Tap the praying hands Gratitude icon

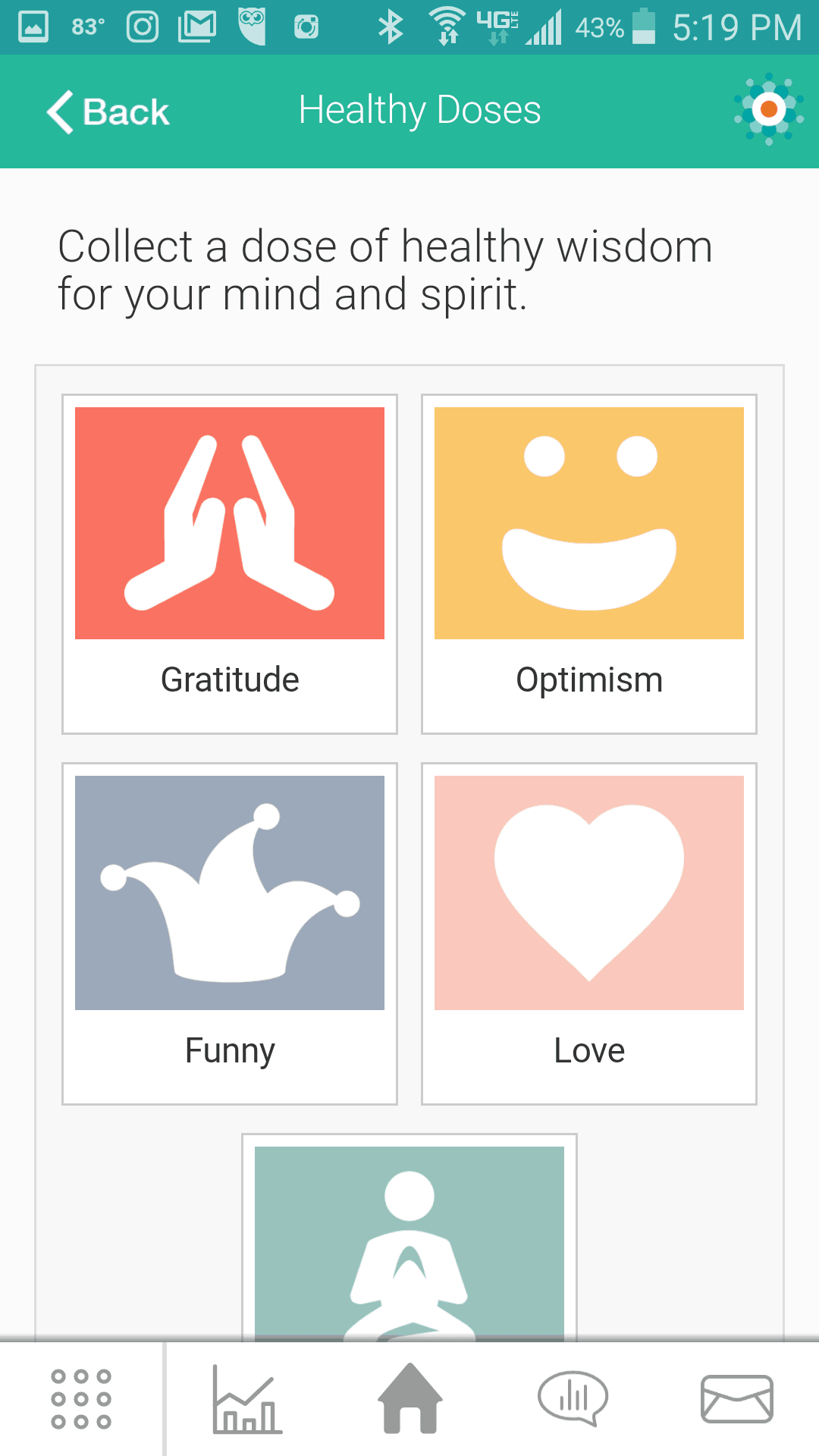(230, 523)
